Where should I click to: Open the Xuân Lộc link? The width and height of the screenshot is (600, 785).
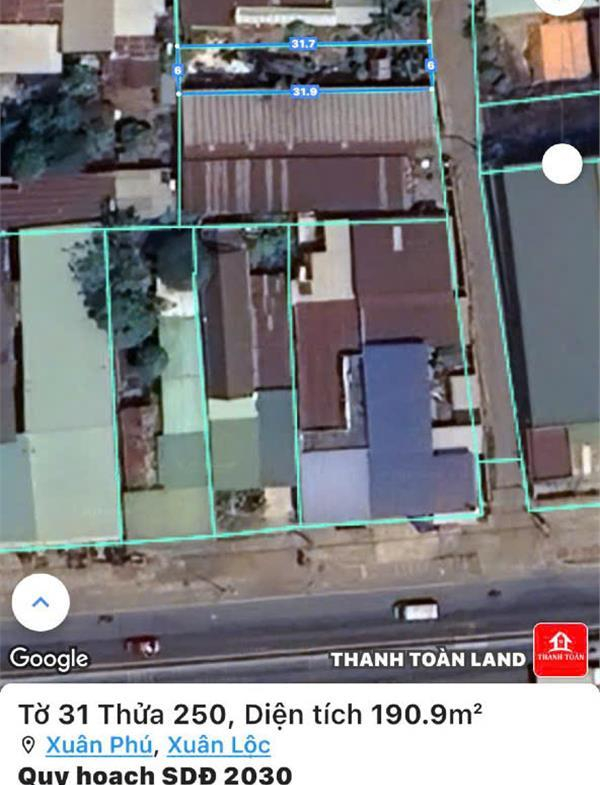click(218, 746)
